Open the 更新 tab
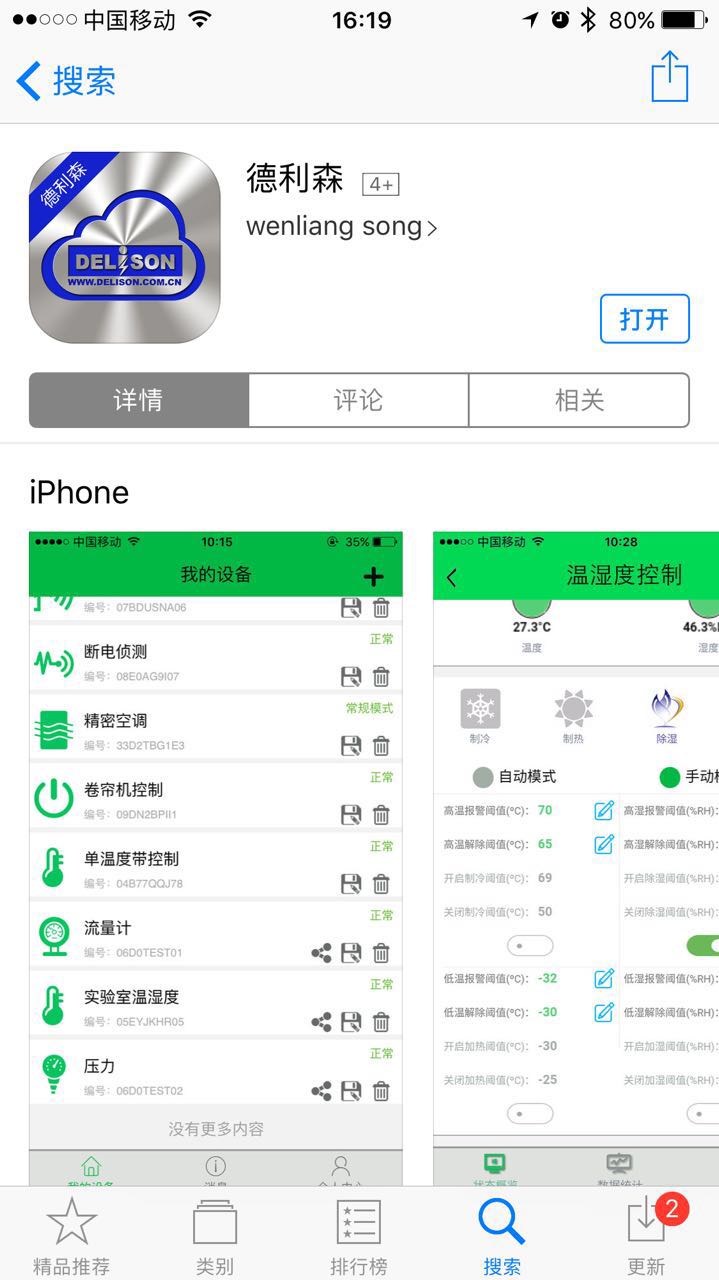 (646, 1236)
